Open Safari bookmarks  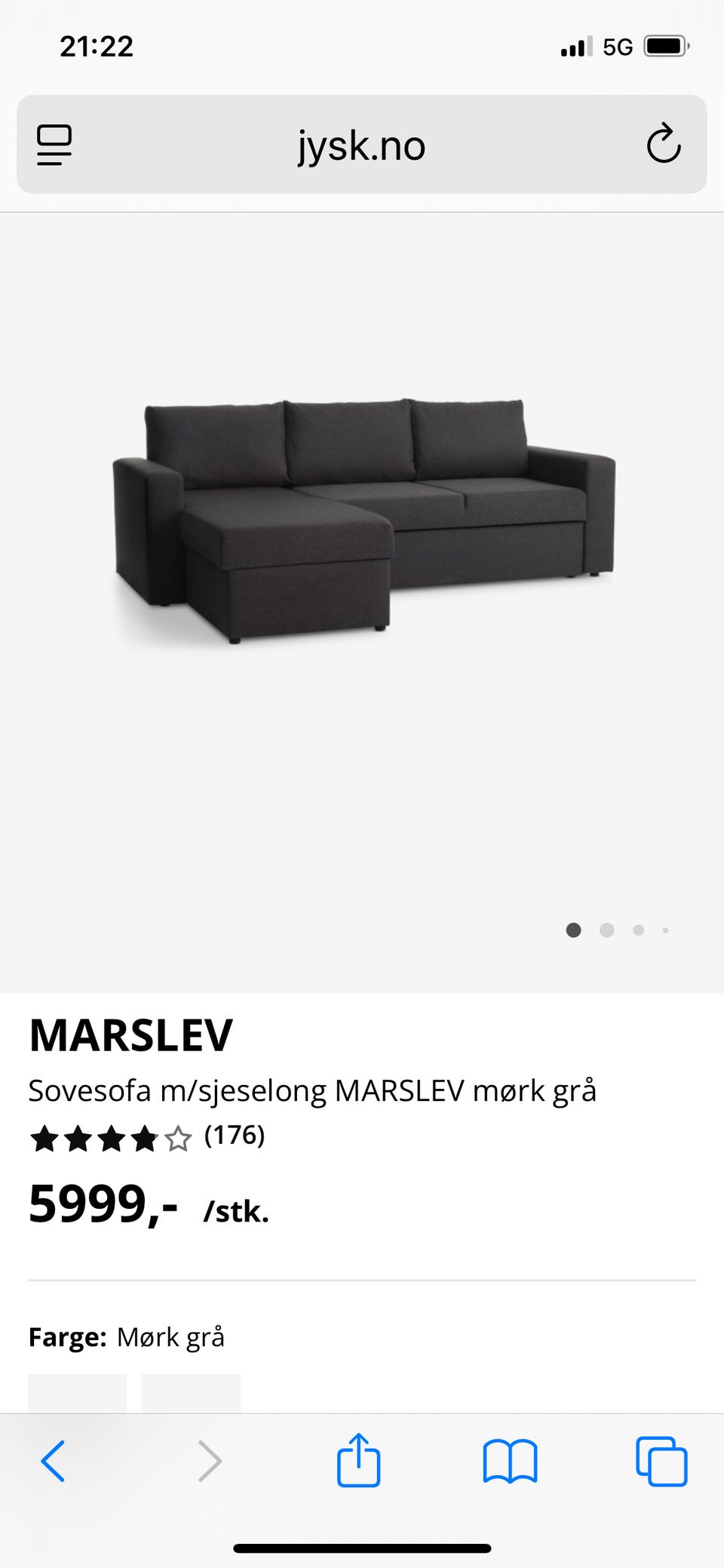point(510,1461)
